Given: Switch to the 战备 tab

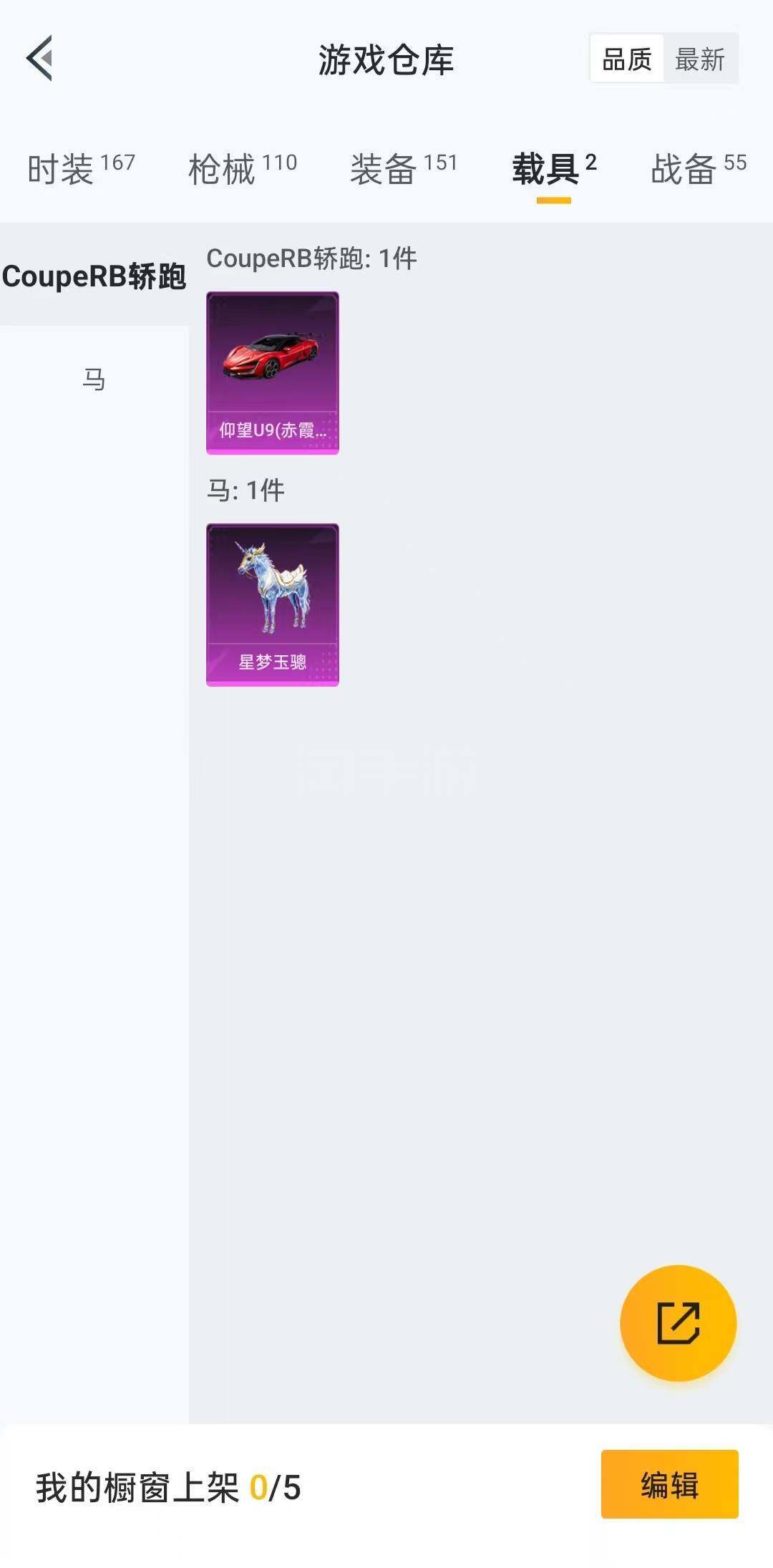Looking at the screenshot, I should (699, 169).
